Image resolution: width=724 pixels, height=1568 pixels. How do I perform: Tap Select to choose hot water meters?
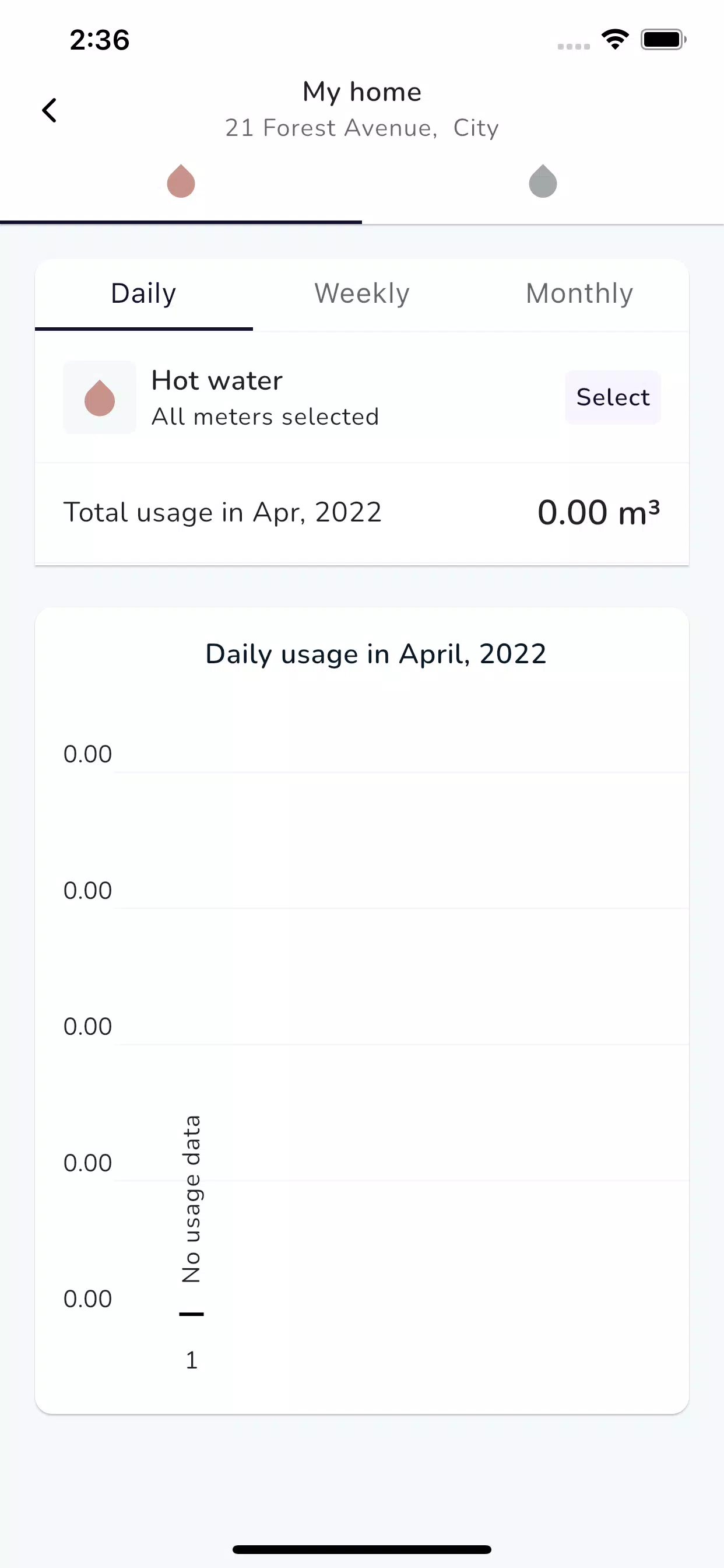coord(613,397)
